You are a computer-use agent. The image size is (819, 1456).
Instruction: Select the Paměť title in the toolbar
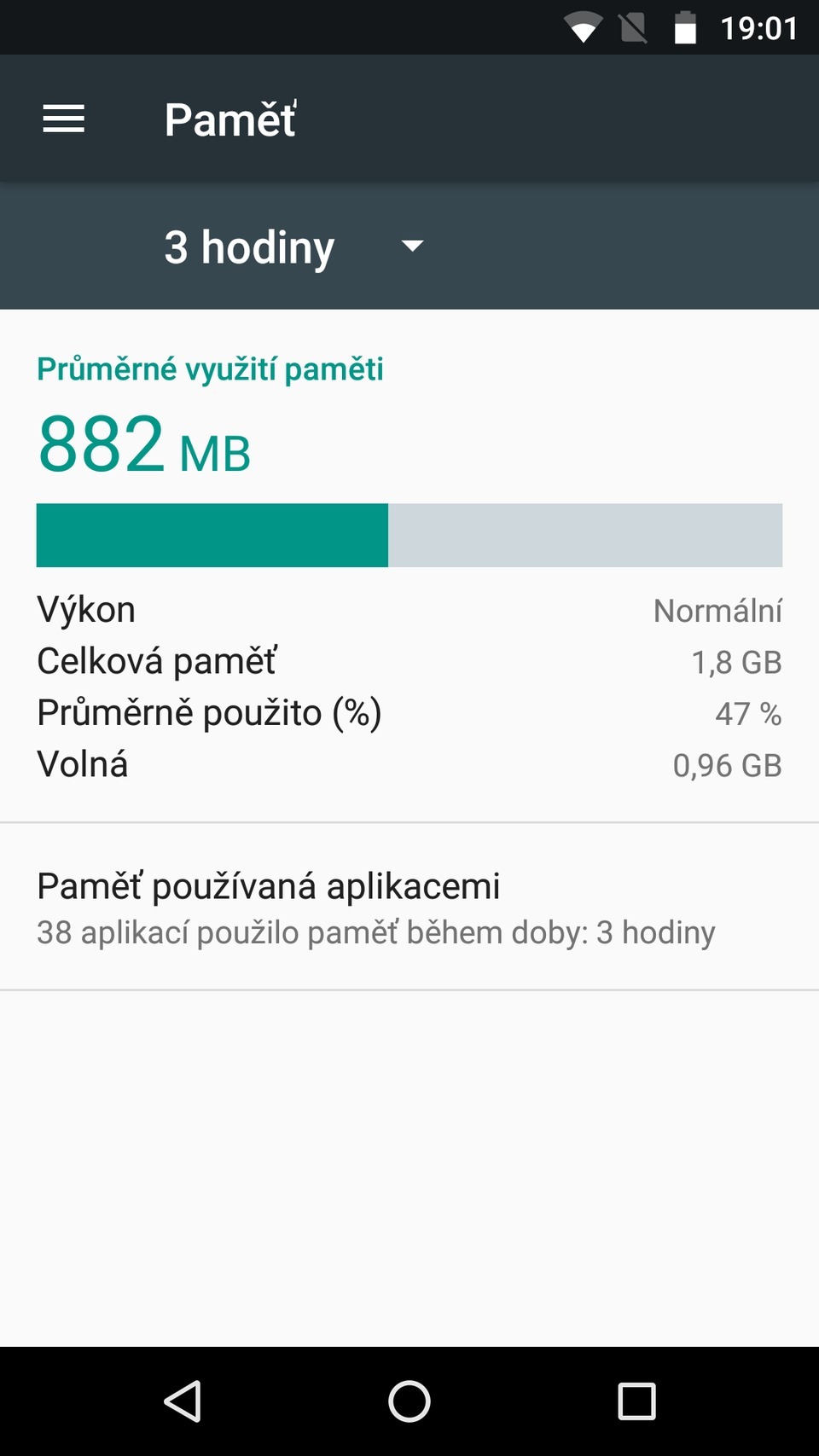tap(230, 119)
